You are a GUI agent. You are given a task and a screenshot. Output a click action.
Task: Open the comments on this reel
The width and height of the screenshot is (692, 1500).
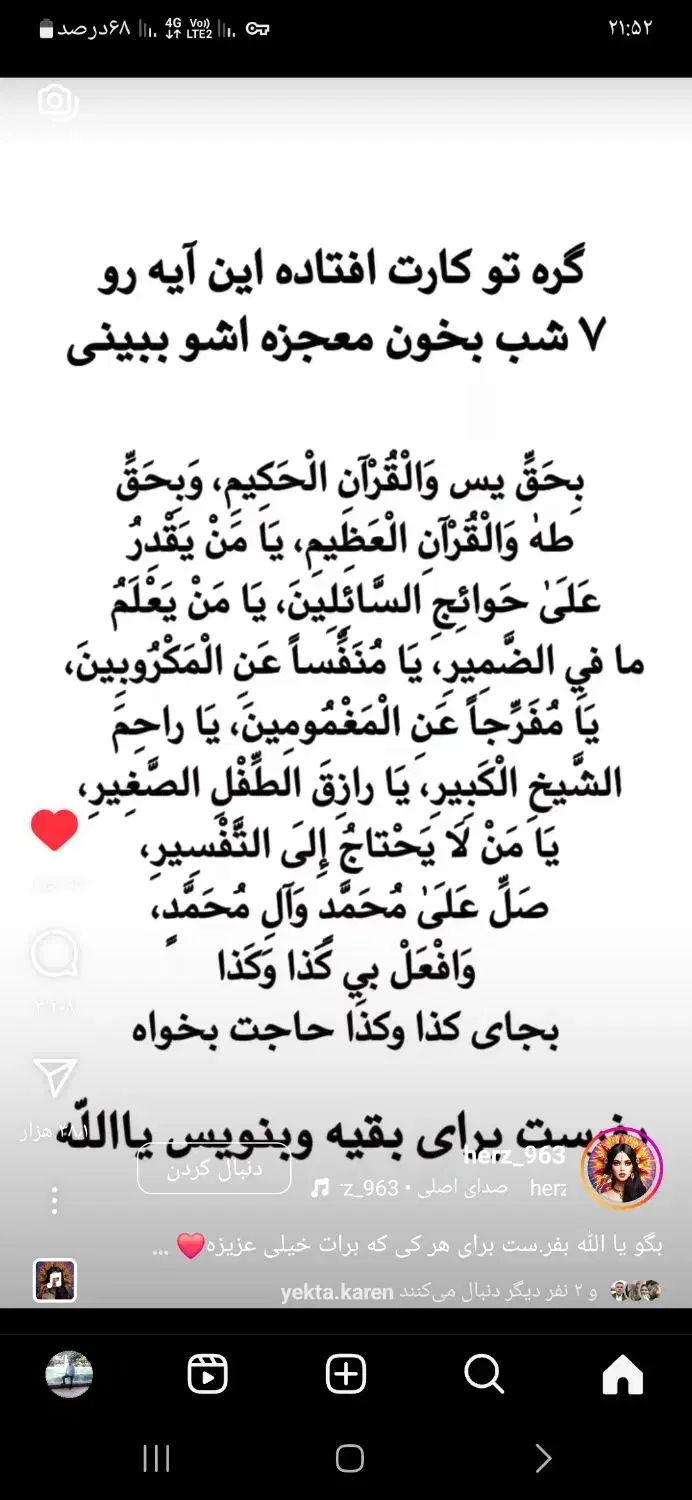(54, 955)
